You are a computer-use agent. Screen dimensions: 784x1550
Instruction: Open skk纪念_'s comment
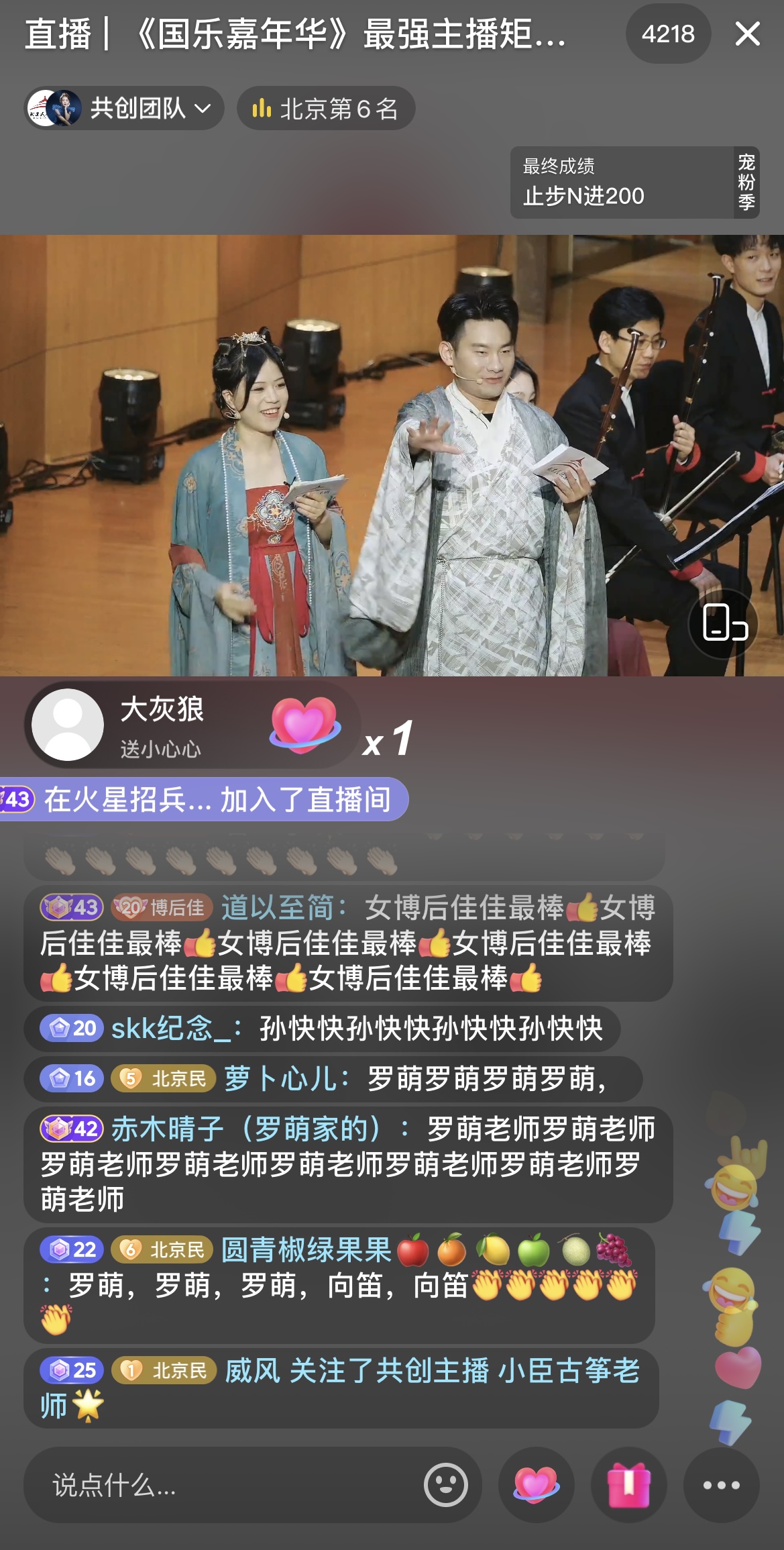click(322, 1029)
